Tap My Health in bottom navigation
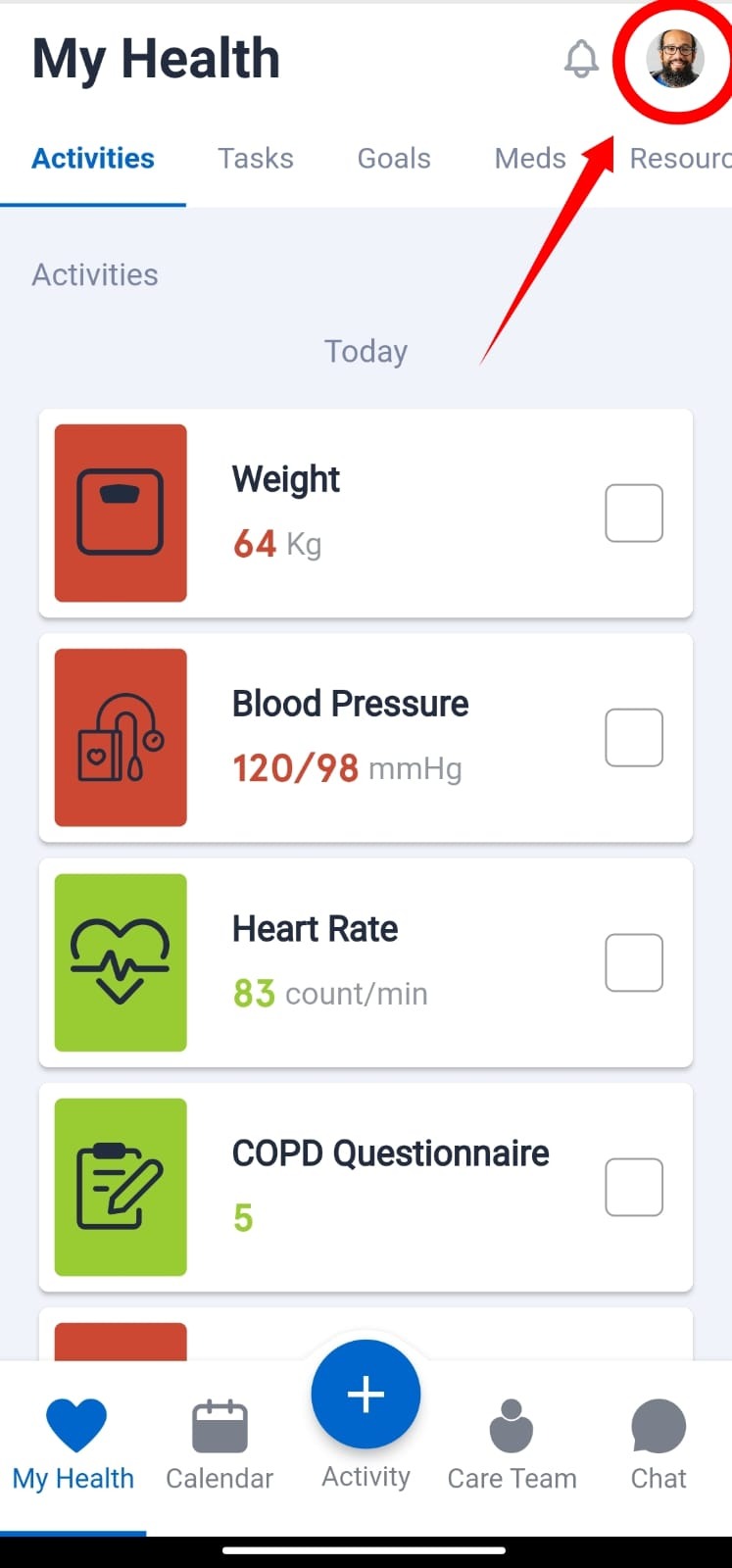This screenshot has height=1568, width=732. click(73, 1445)
